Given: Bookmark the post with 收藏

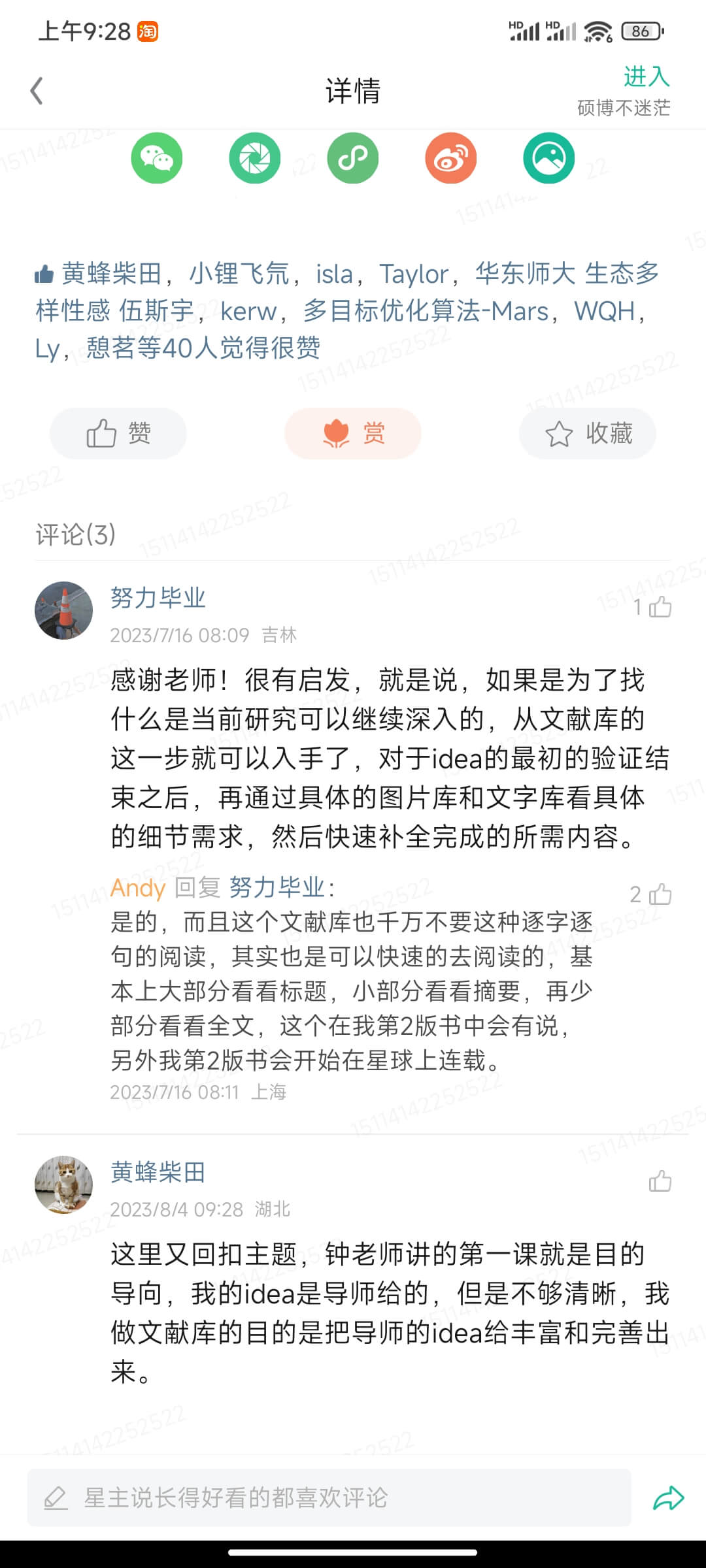Looking at the screenshot, I should coord(588,433).
